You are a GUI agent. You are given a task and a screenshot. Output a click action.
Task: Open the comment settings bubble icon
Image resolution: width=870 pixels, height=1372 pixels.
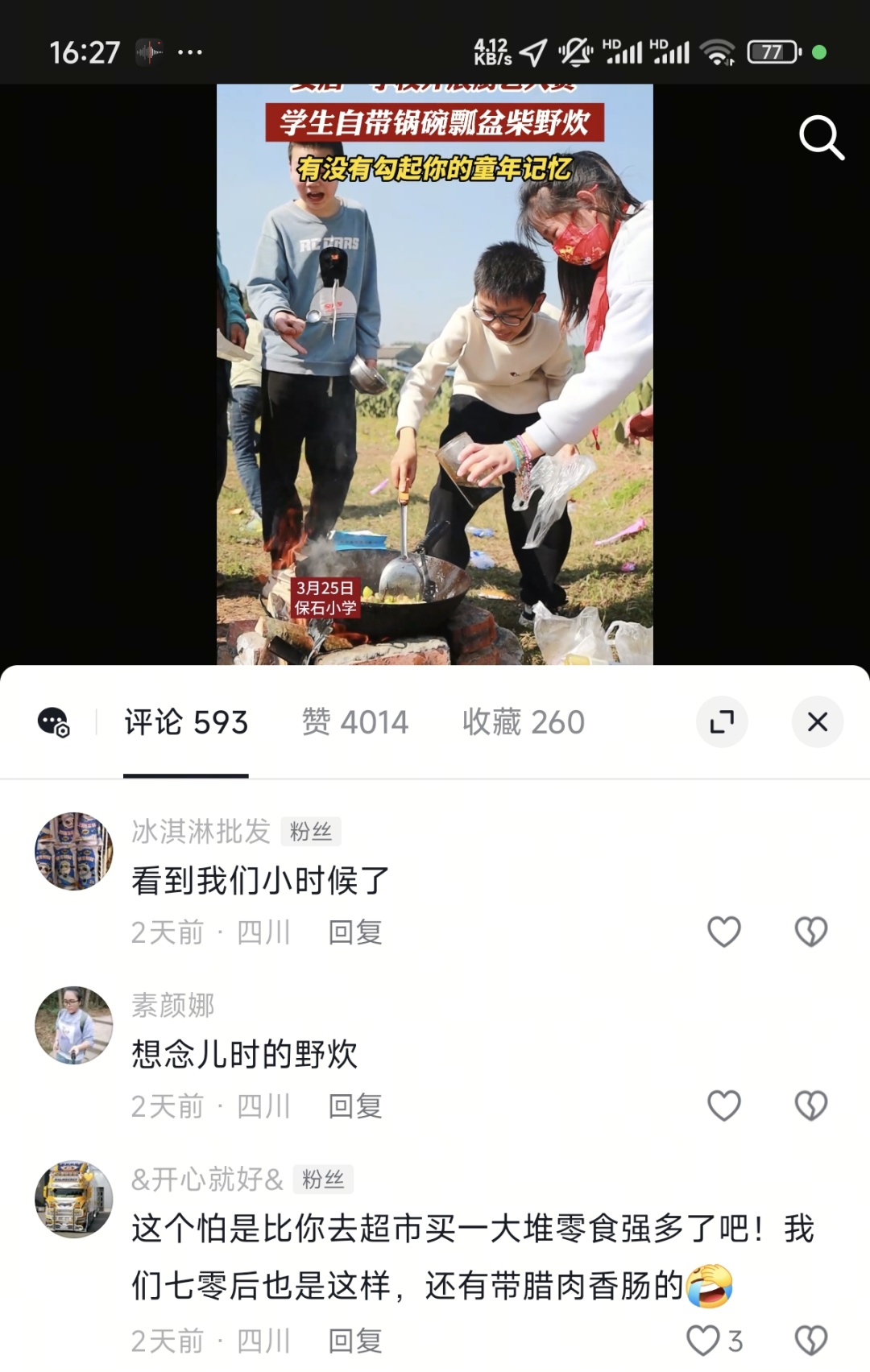click(x=54, y=721)
